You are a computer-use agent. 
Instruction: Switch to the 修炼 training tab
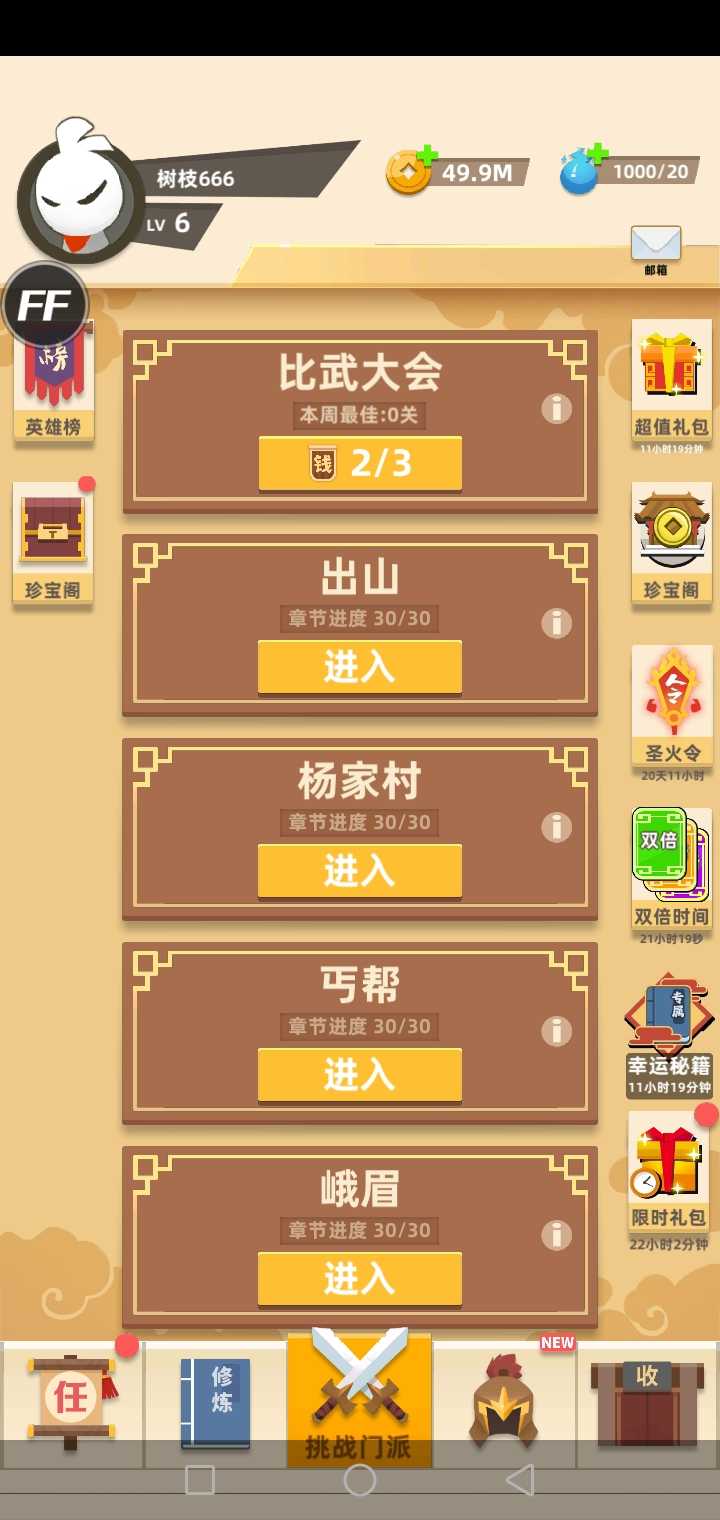216,1404
